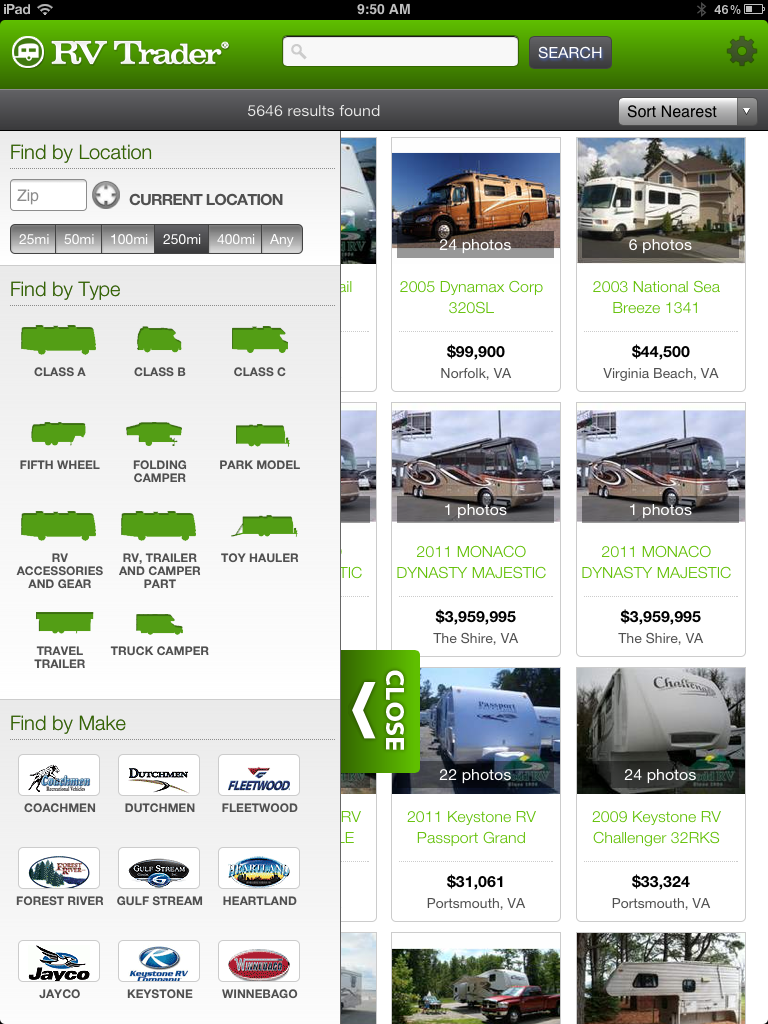
Task: Filter by Fleetwood make
Action: click(x=259, y=784)
